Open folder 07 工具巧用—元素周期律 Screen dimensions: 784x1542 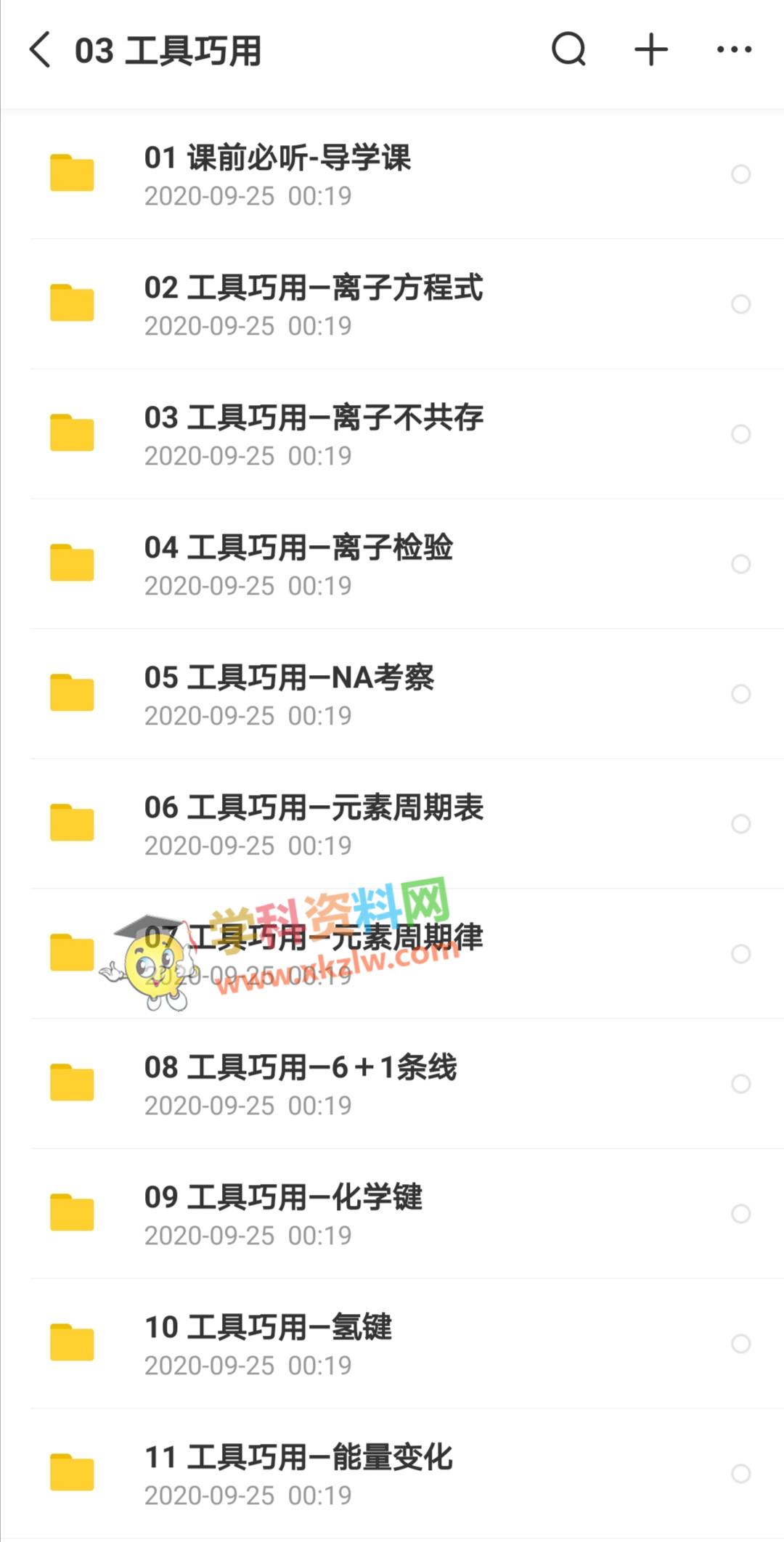pos(392,954)
